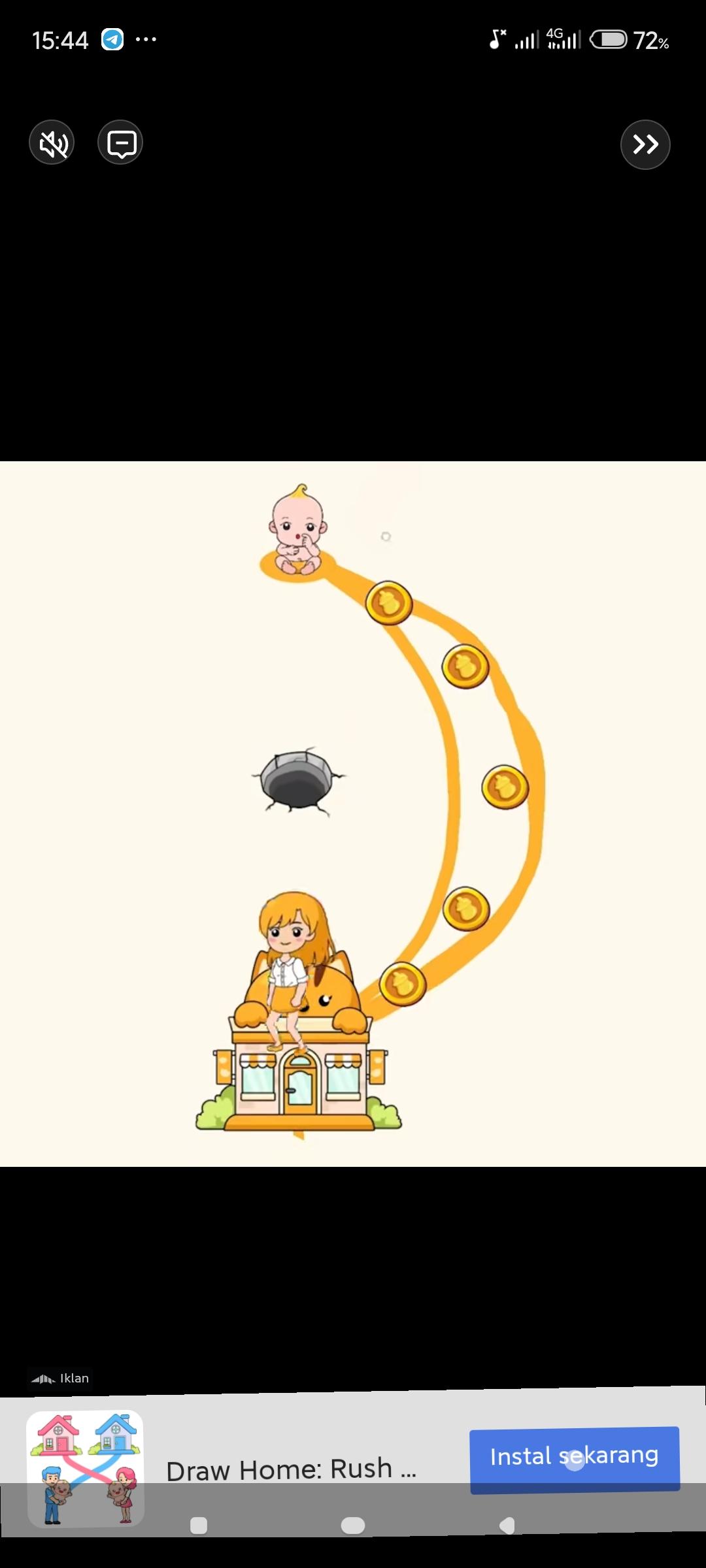This screenshot has width=706, height=1568.
Task: Skip the ad with the forward arrows
Action: click(x=645, y=144)
